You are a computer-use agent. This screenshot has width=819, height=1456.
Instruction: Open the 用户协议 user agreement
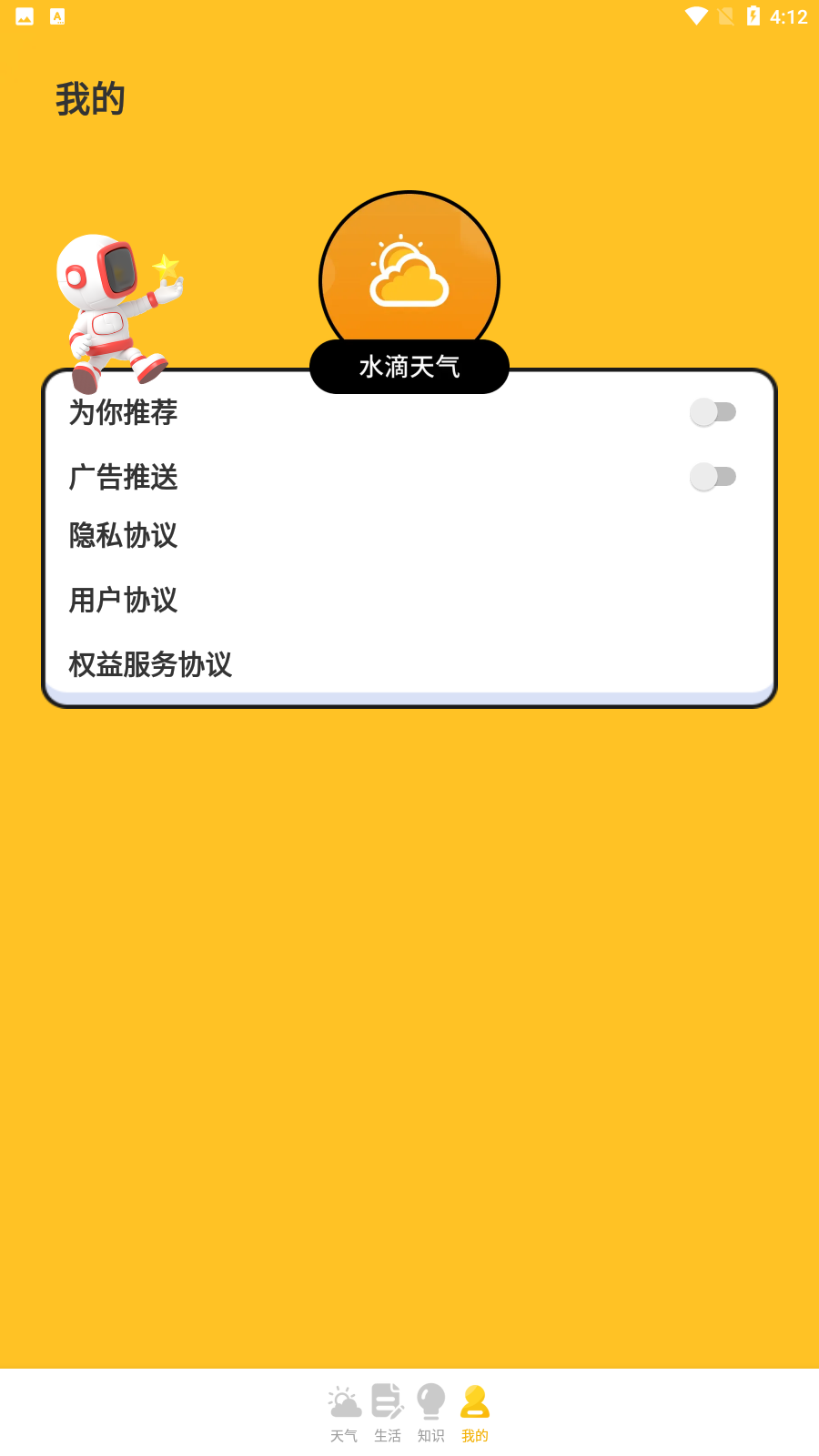click(123, 601)
